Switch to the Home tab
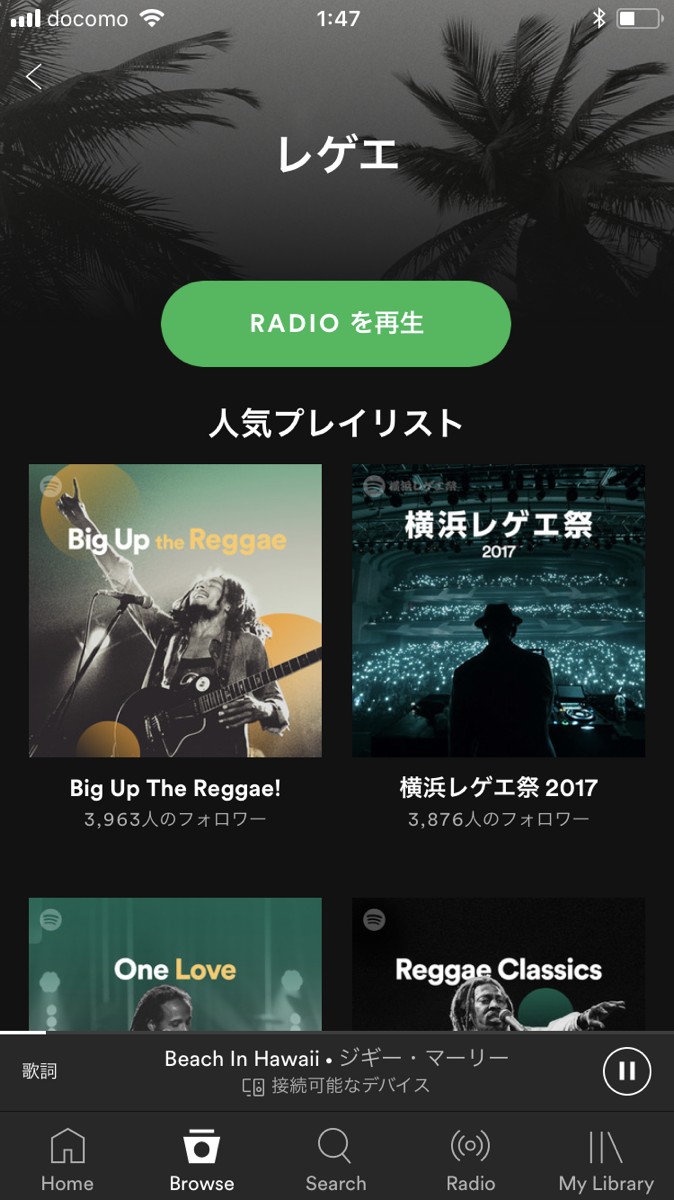 point(67,1158)
